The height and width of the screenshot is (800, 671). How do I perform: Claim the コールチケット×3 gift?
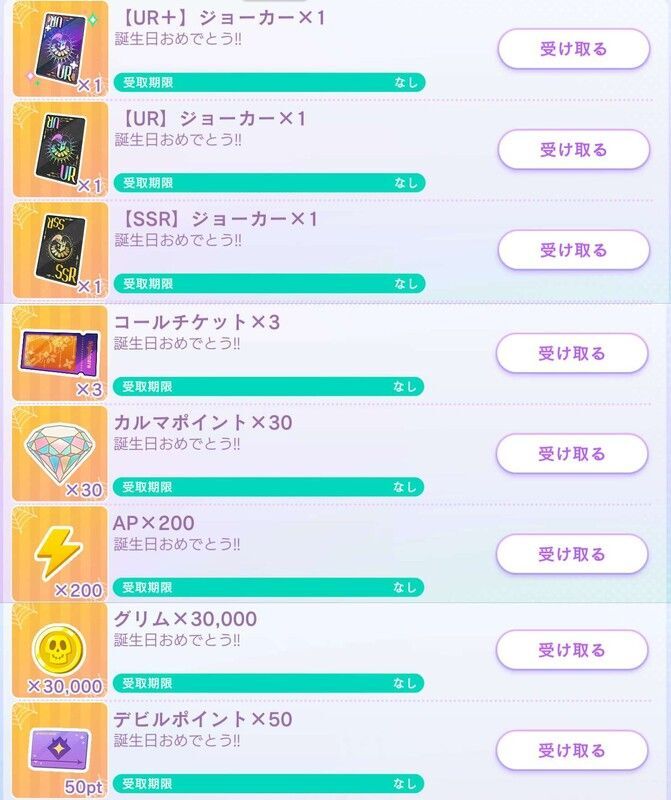(x=572, y=353)
